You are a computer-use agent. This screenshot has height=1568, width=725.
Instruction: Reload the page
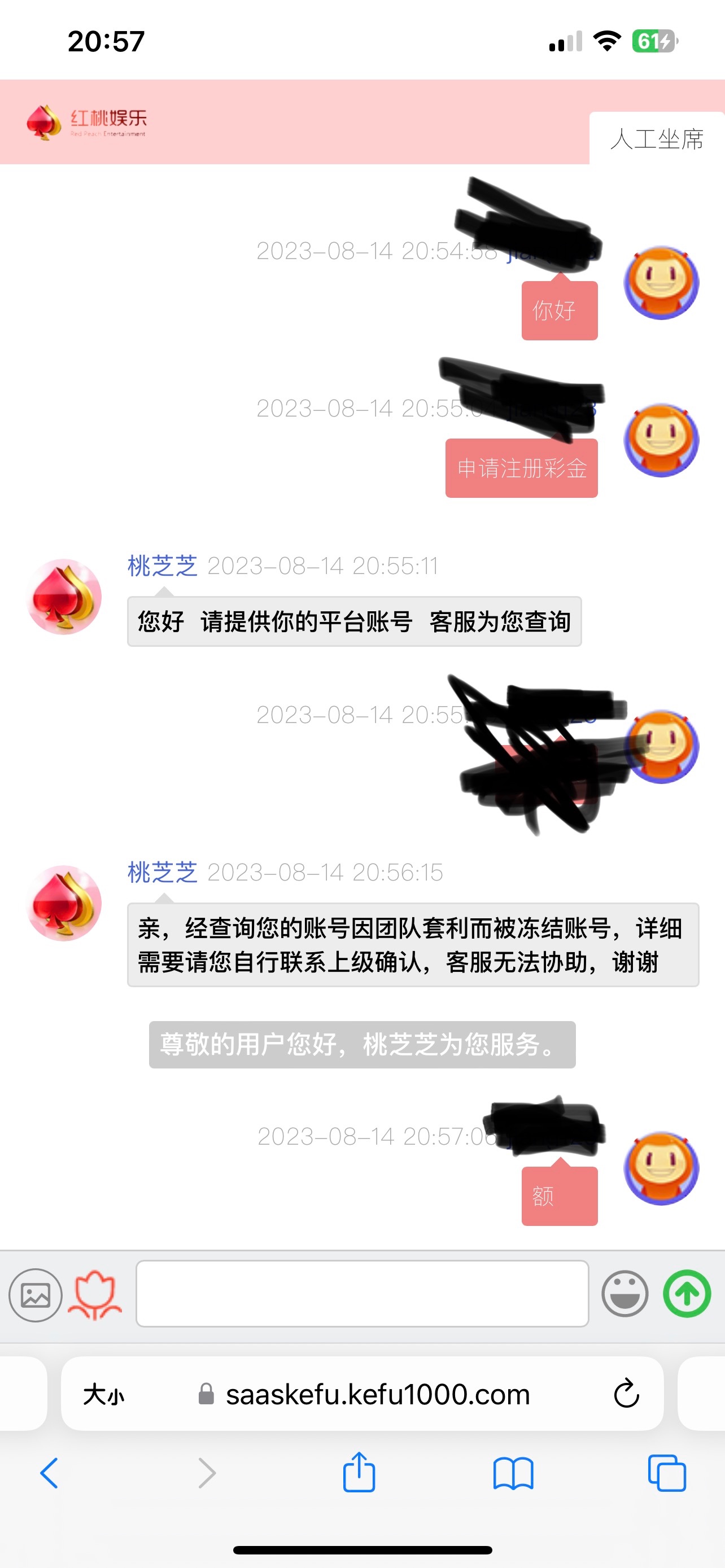(x=626, y=1394)
